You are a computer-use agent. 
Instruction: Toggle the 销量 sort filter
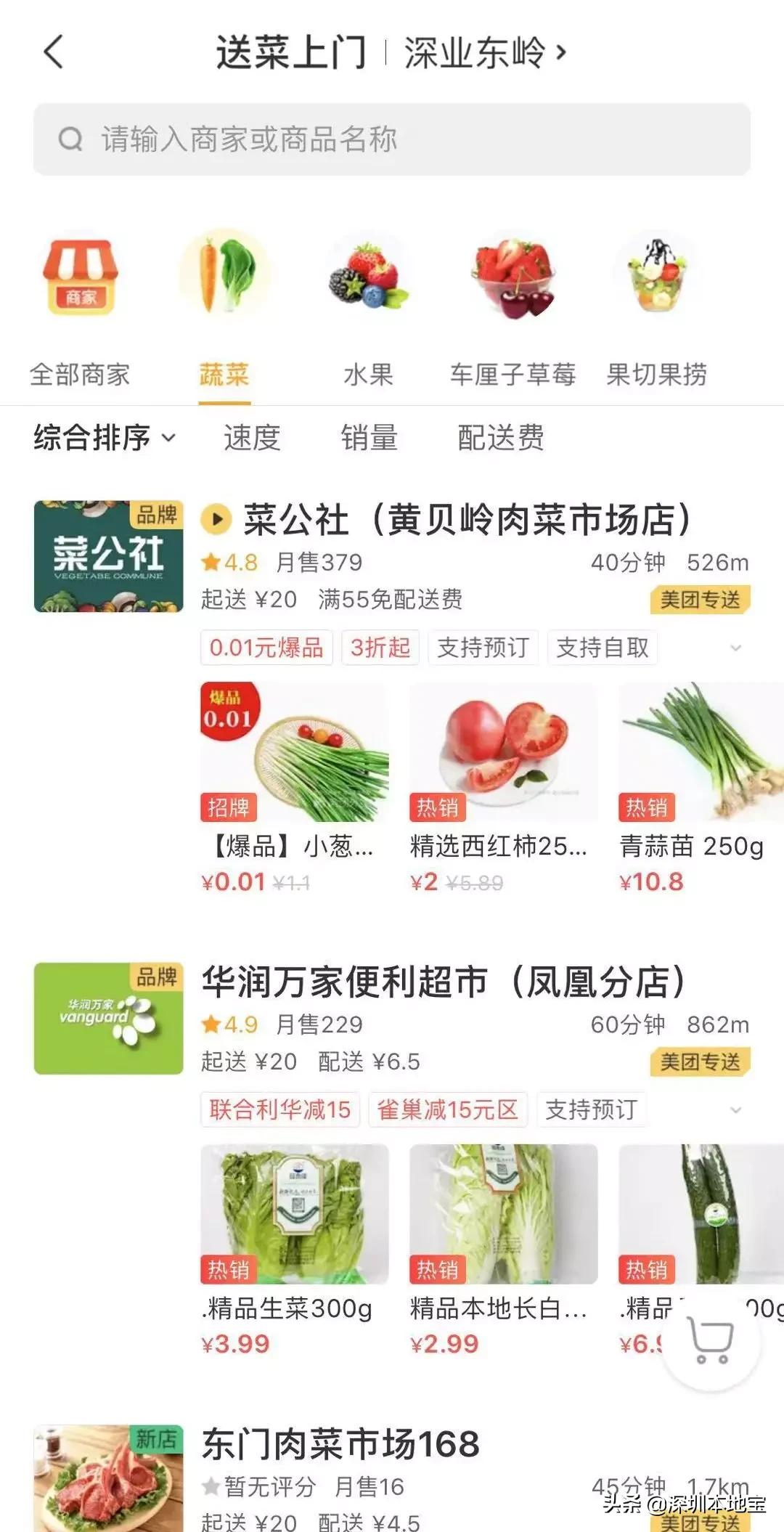point(369,436)
